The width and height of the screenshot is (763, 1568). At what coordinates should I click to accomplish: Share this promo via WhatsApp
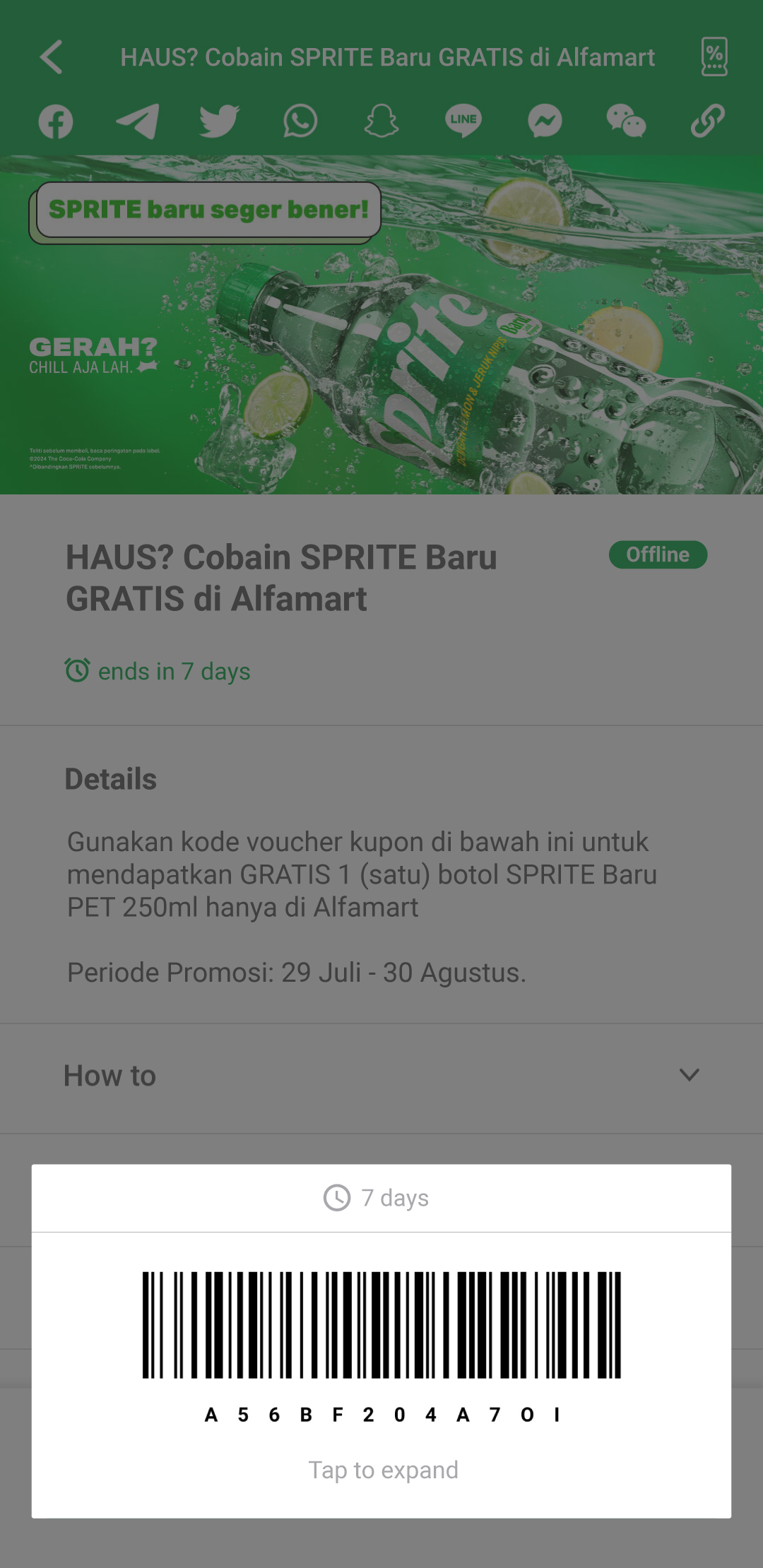tap(300, 121)
